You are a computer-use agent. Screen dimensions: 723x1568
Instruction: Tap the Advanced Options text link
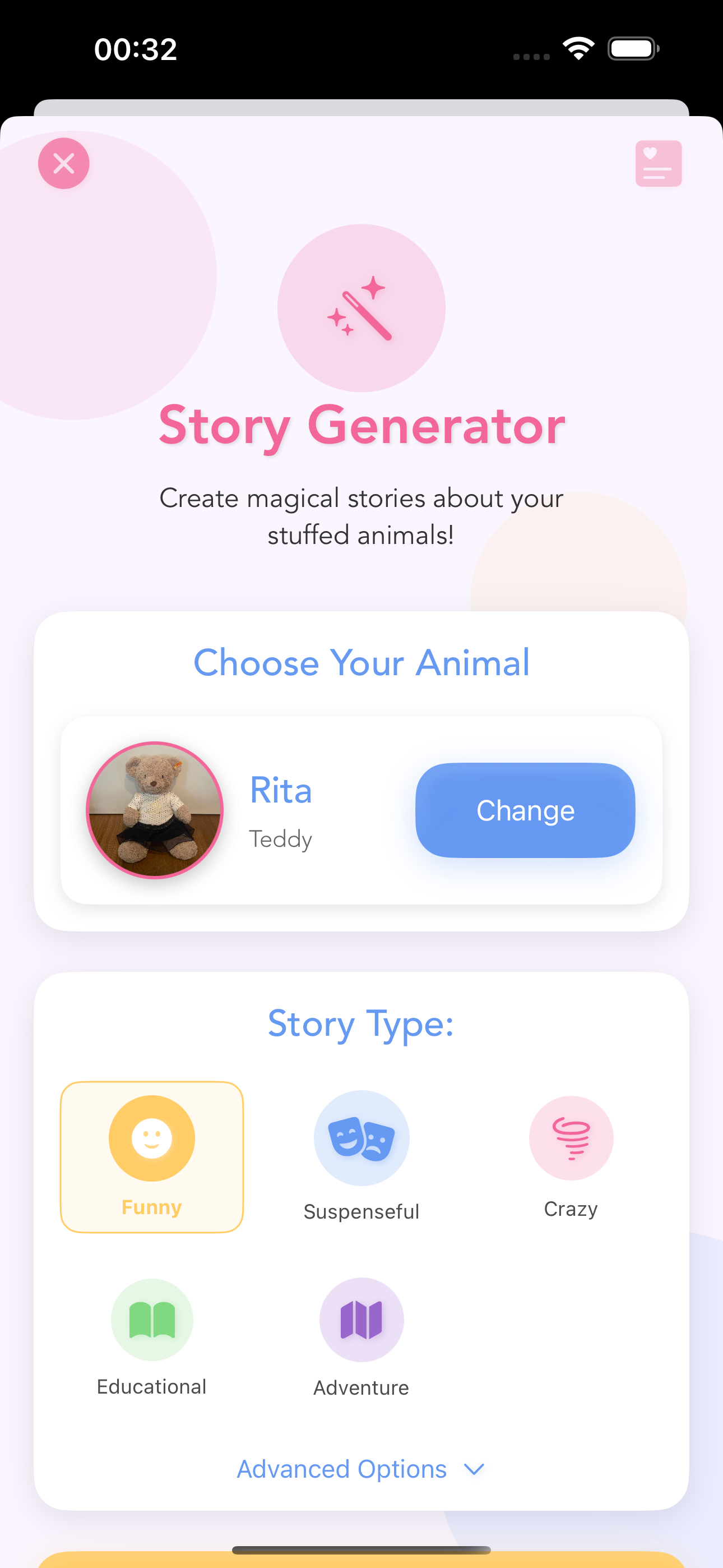(x=341, y=1469)
